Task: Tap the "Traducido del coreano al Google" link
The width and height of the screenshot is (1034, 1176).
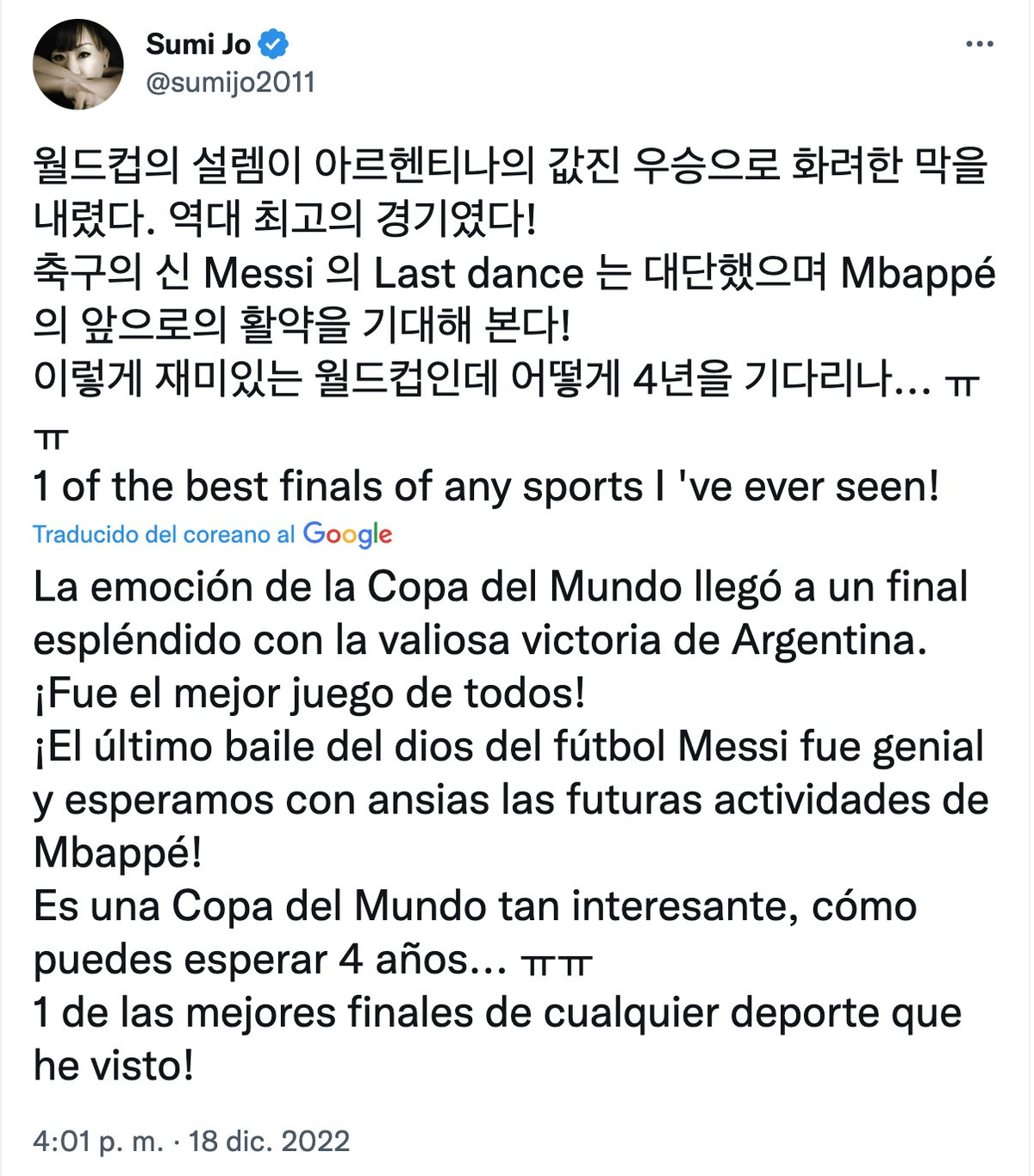Action: point(212,534)
